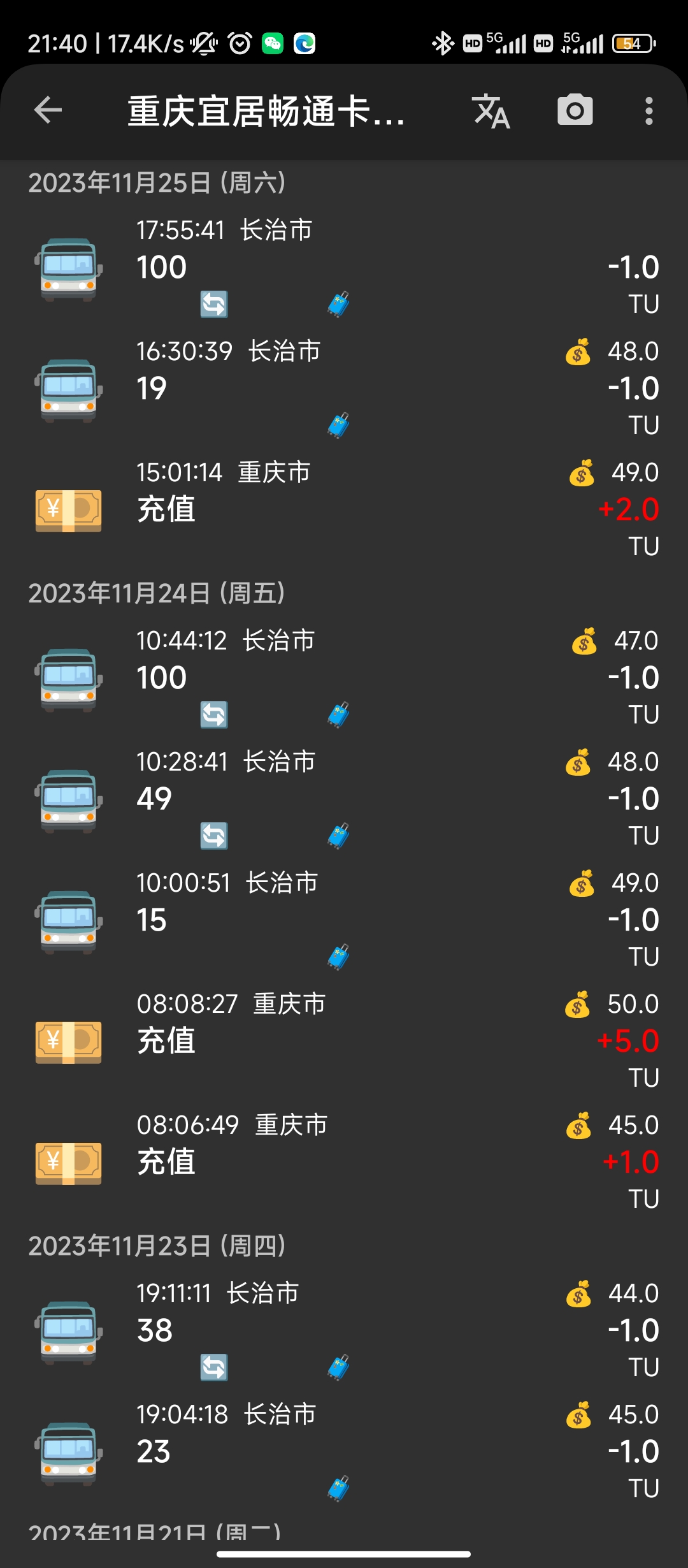Viewport: 688px width, 1568px height.
Task: Go back using the top arrow
Action: pyautogui.click(x=48, y=110)
